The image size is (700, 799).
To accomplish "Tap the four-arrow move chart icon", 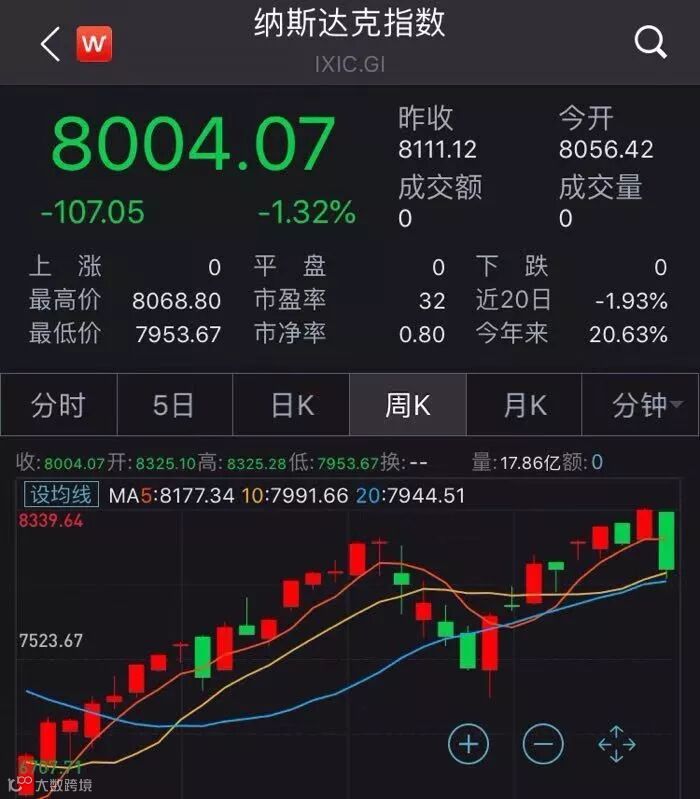I will click(x=617, y=744).
